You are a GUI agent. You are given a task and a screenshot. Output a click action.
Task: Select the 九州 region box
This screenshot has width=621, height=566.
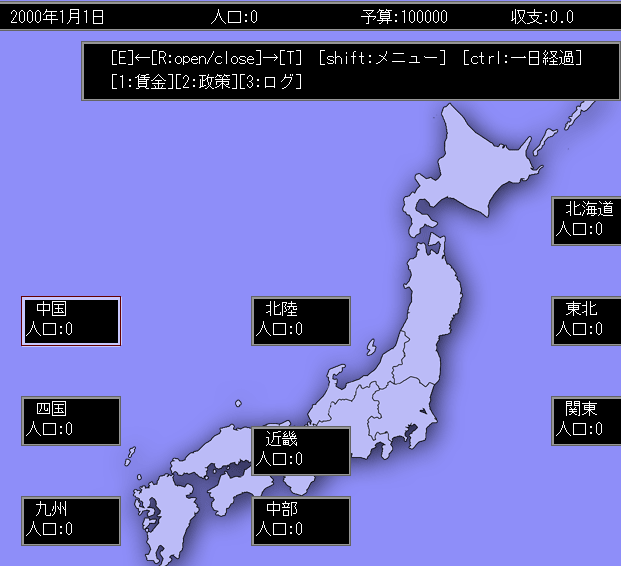[71, 520]
